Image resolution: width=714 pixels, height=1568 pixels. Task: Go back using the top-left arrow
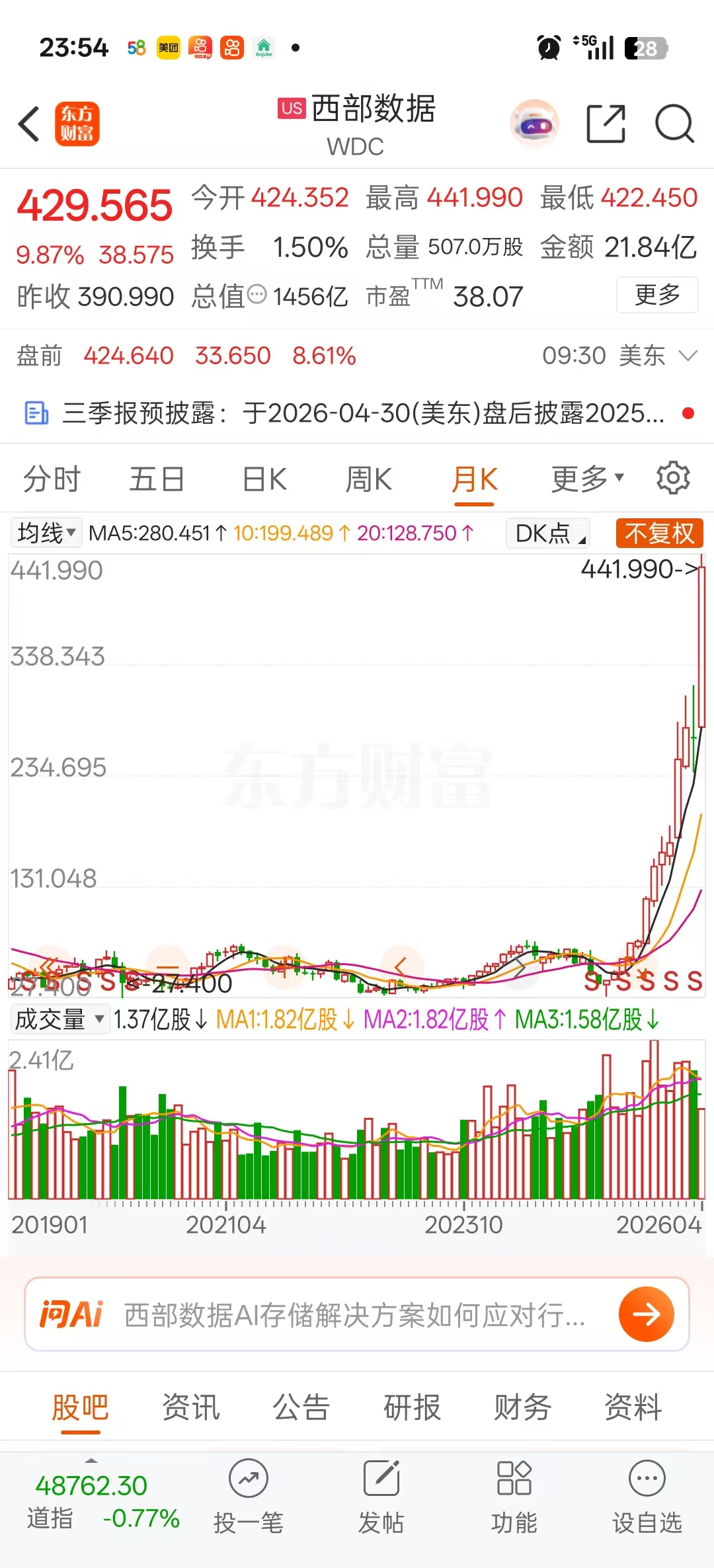tap(29, 124)
